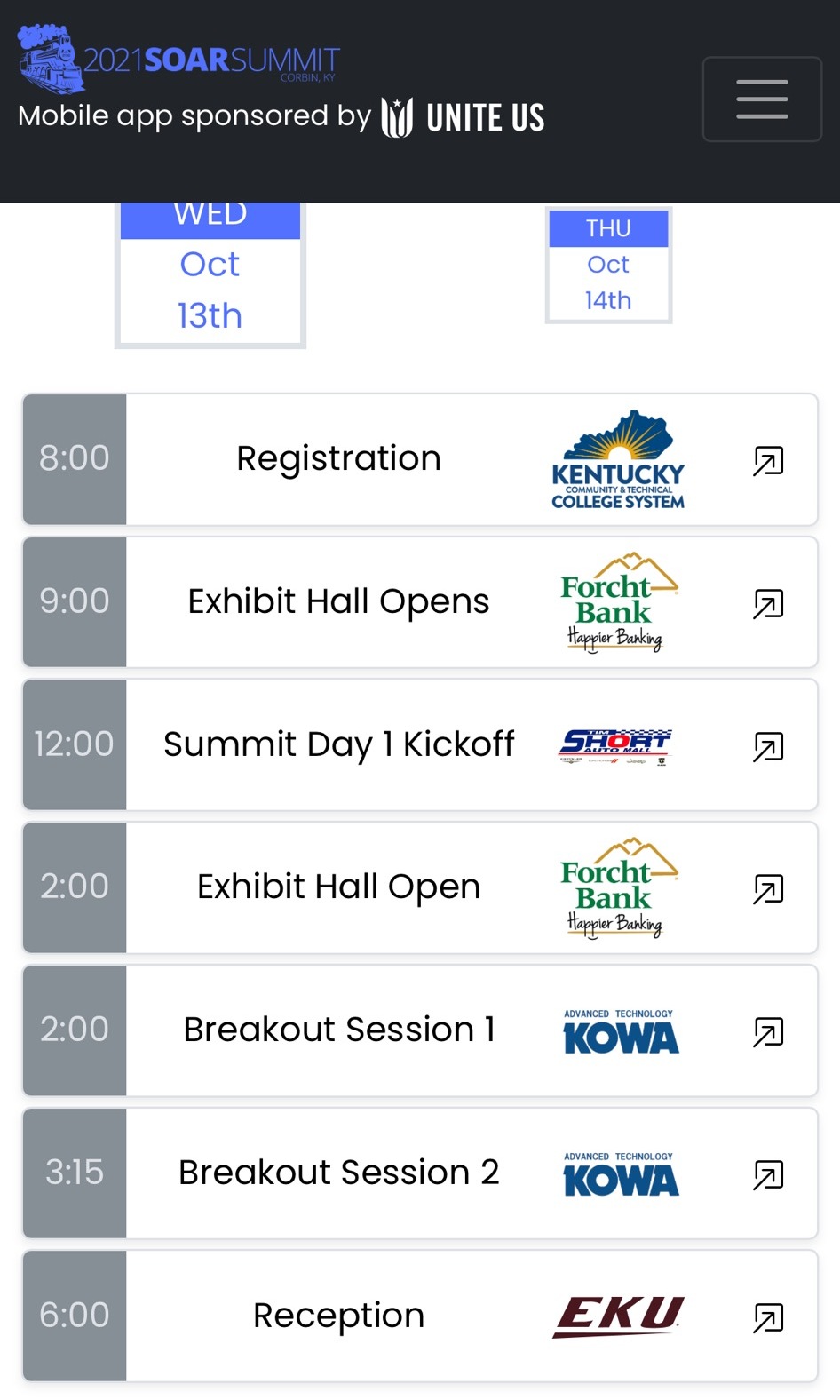Go to the 2021 SOAR Summit home logo
The width and height of the screenshot is (840, 1400).
[179, 60]
